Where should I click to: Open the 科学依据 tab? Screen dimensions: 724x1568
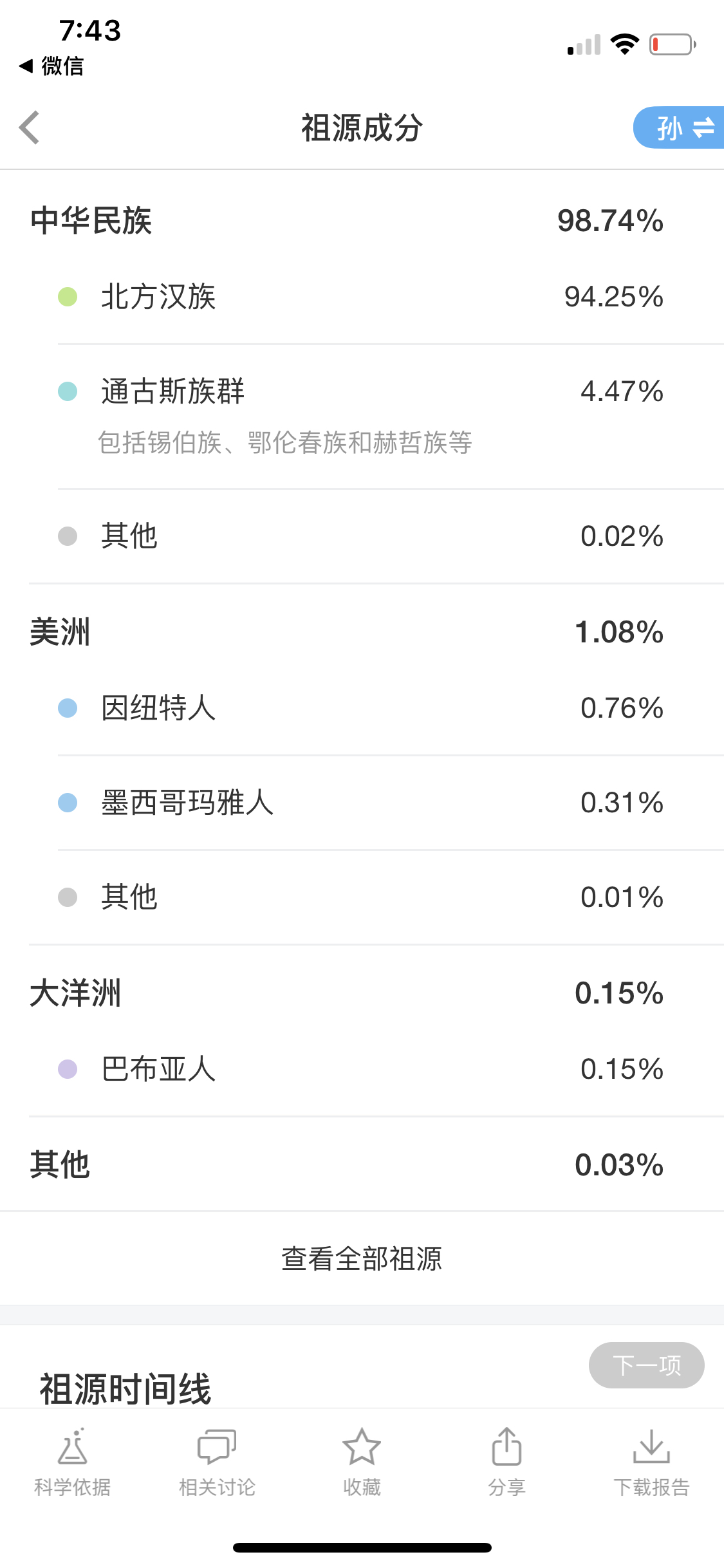pyautogui.click(x=73, y=1462)
